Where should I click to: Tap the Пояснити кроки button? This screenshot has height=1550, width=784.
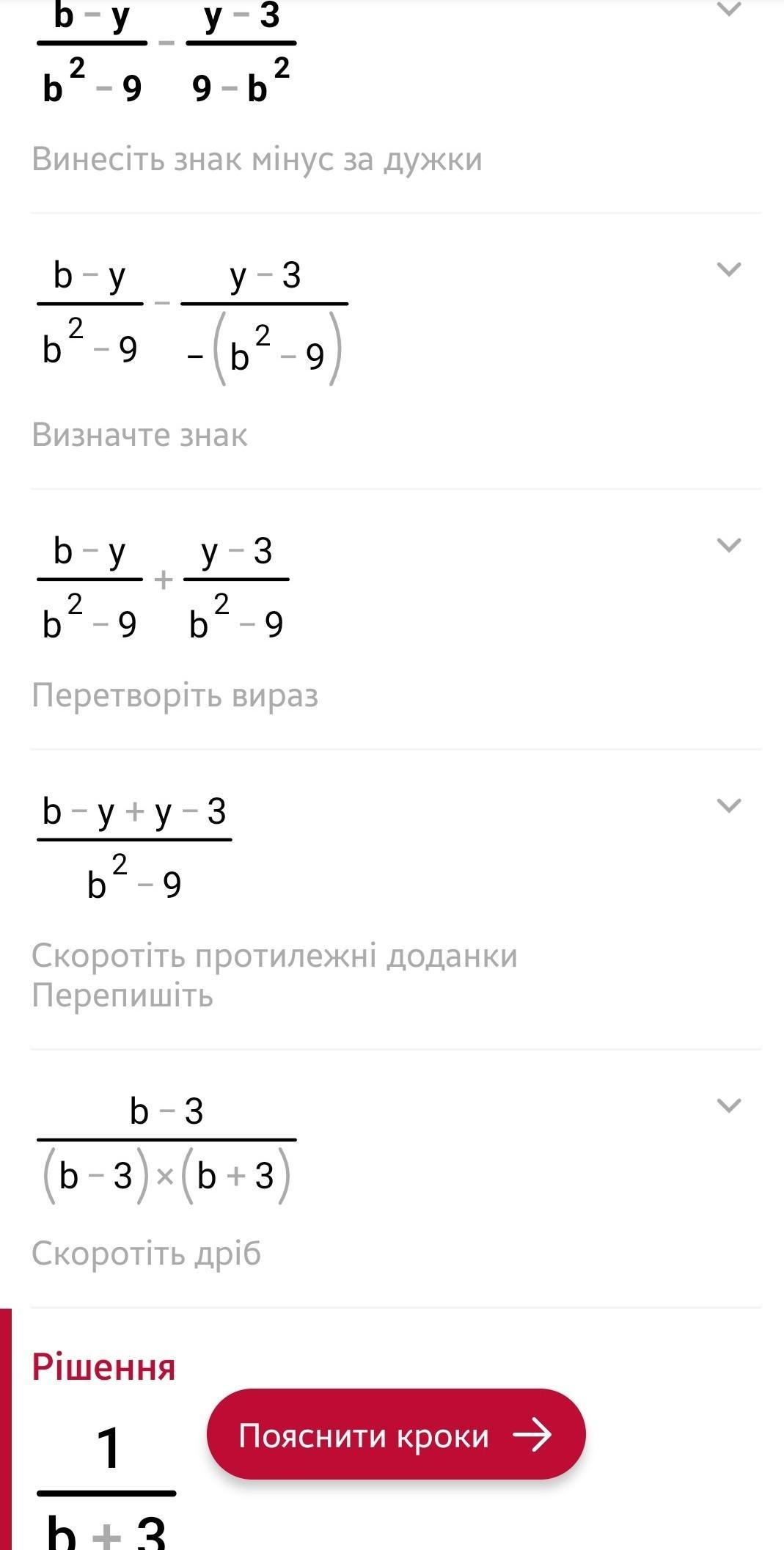[x=395, y=1435]
